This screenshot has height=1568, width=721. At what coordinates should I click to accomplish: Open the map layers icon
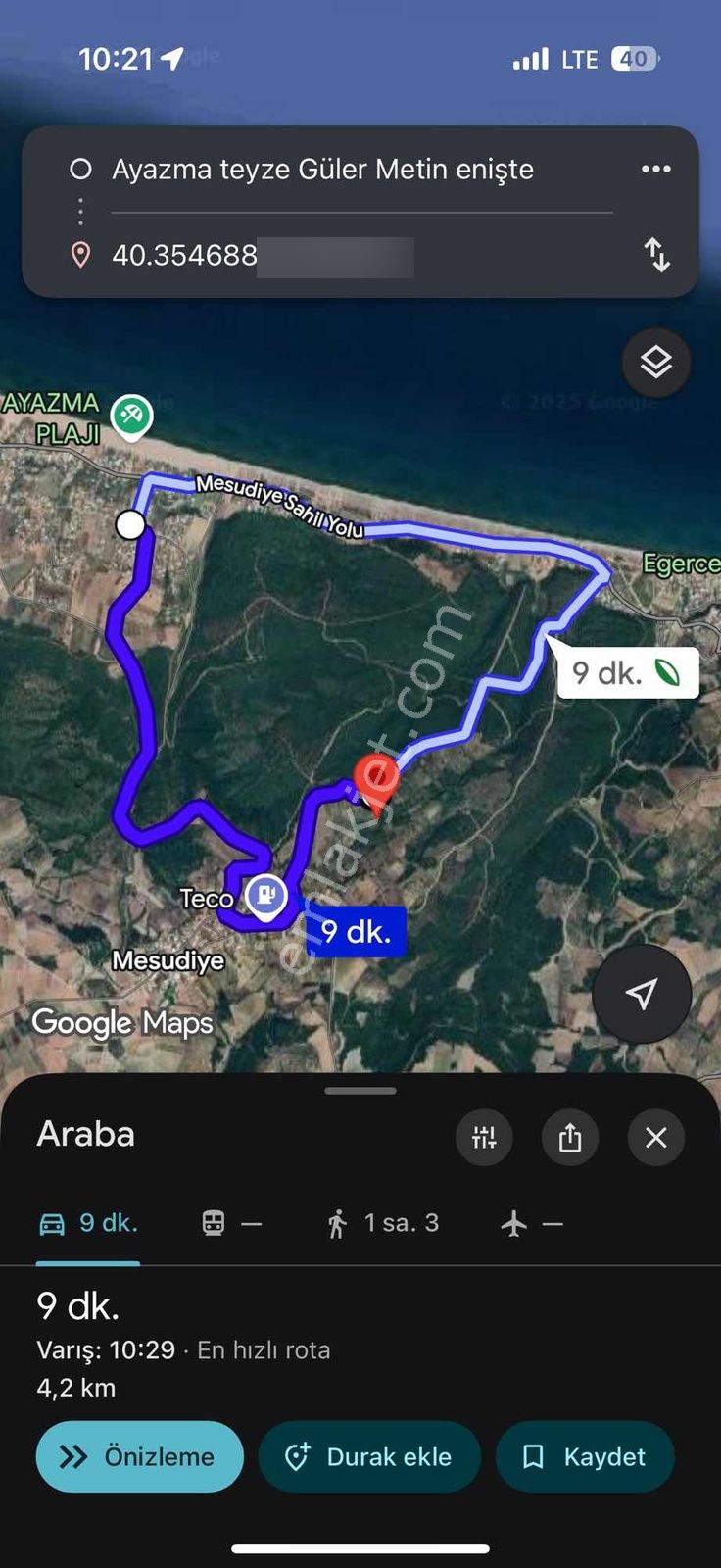[655, 362]
